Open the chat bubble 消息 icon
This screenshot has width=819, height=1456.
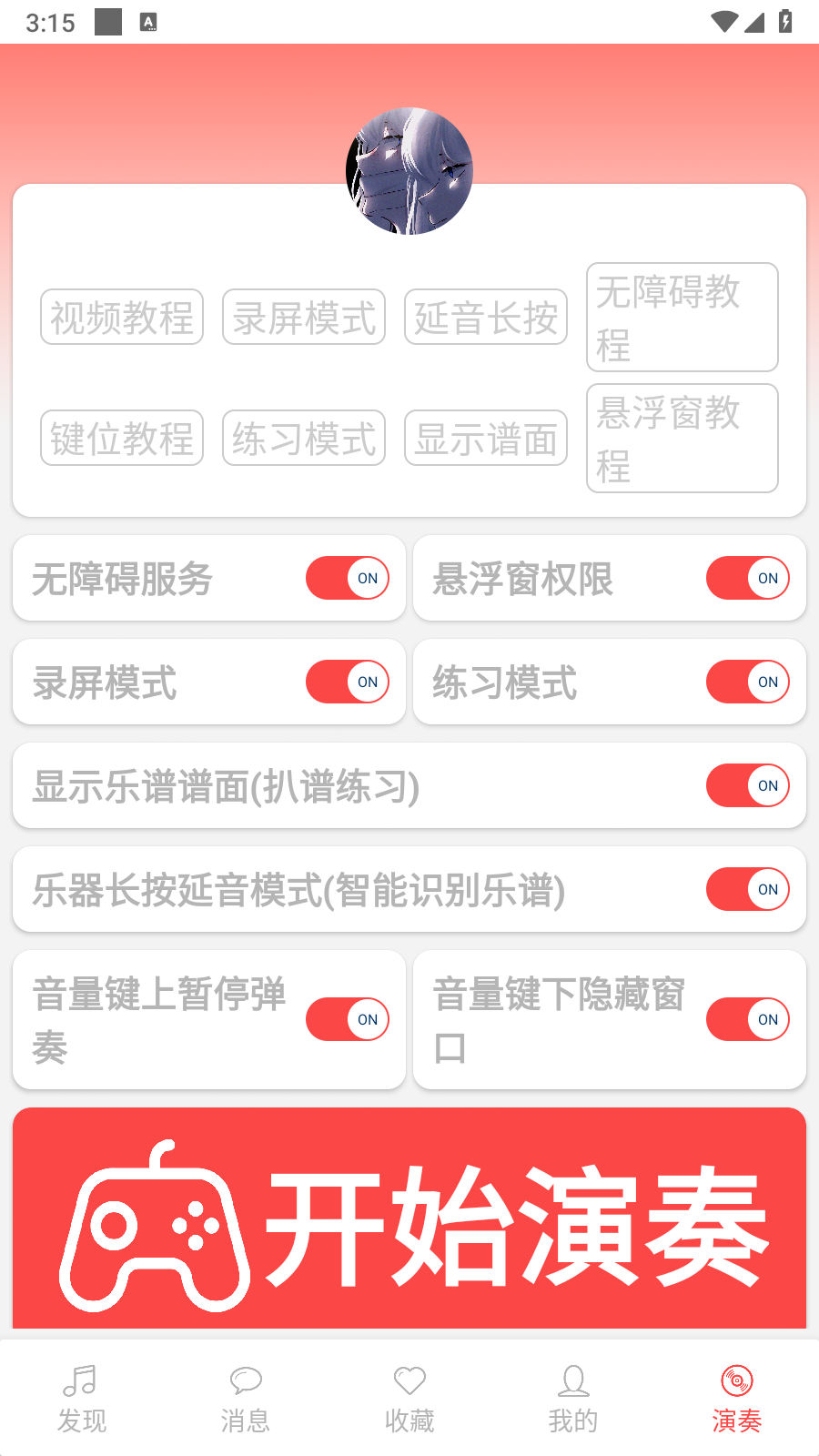coord(245,1381)
